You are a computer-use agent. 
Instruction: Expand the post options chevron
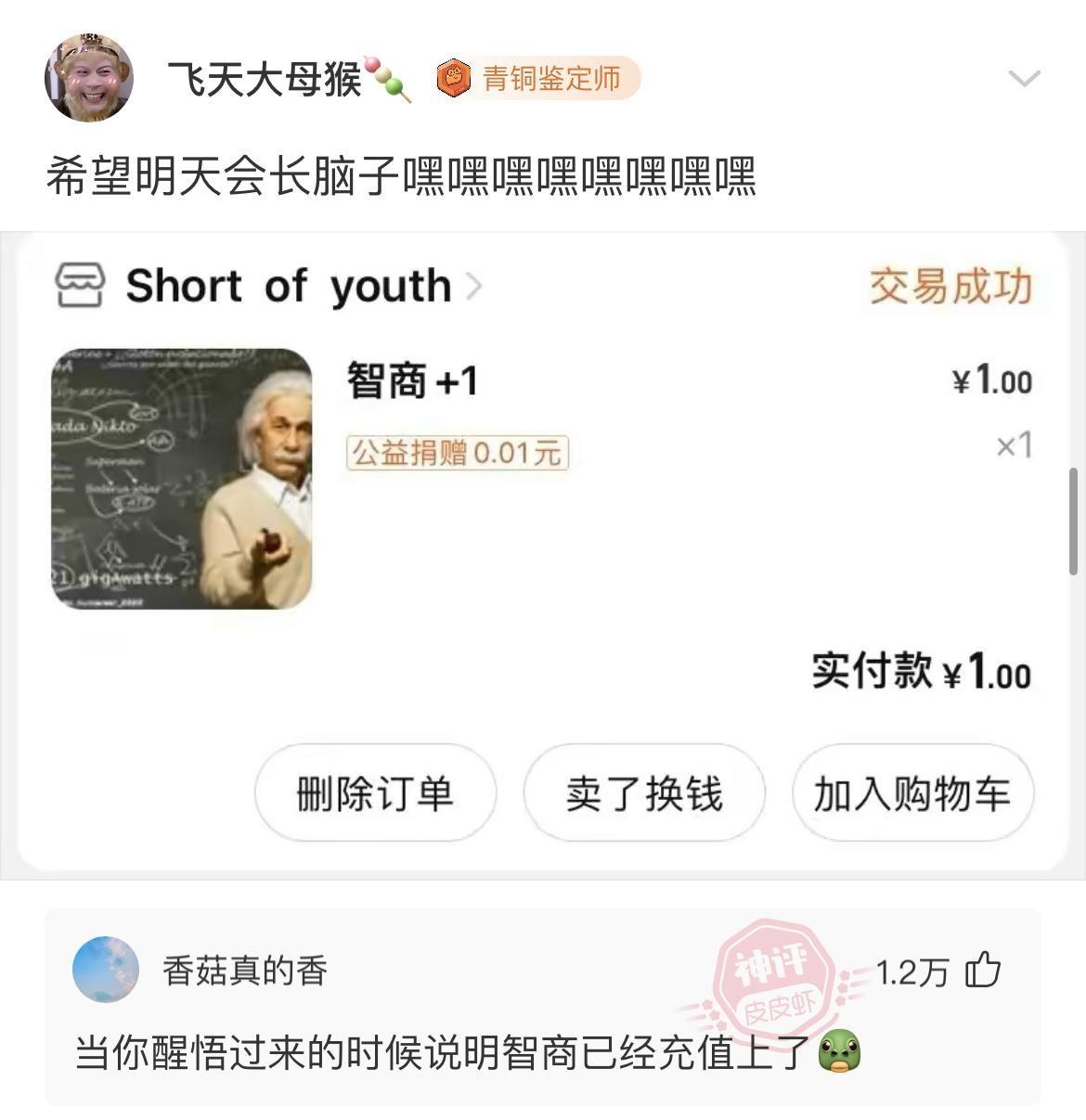1024,79
